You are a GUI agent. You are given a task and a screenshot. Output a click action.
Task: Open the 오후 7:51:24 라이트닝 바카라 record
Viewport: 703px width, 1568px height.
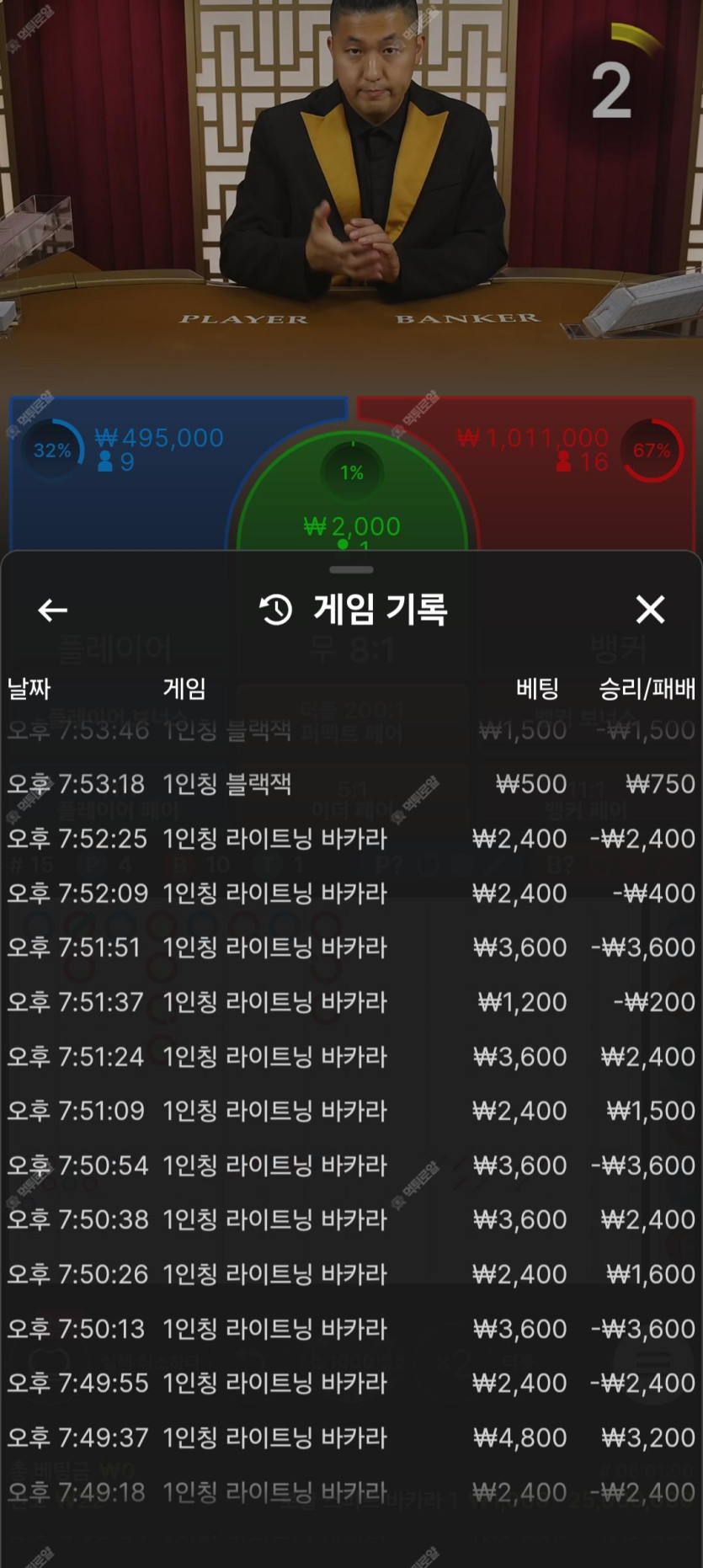coord(351,1056)
